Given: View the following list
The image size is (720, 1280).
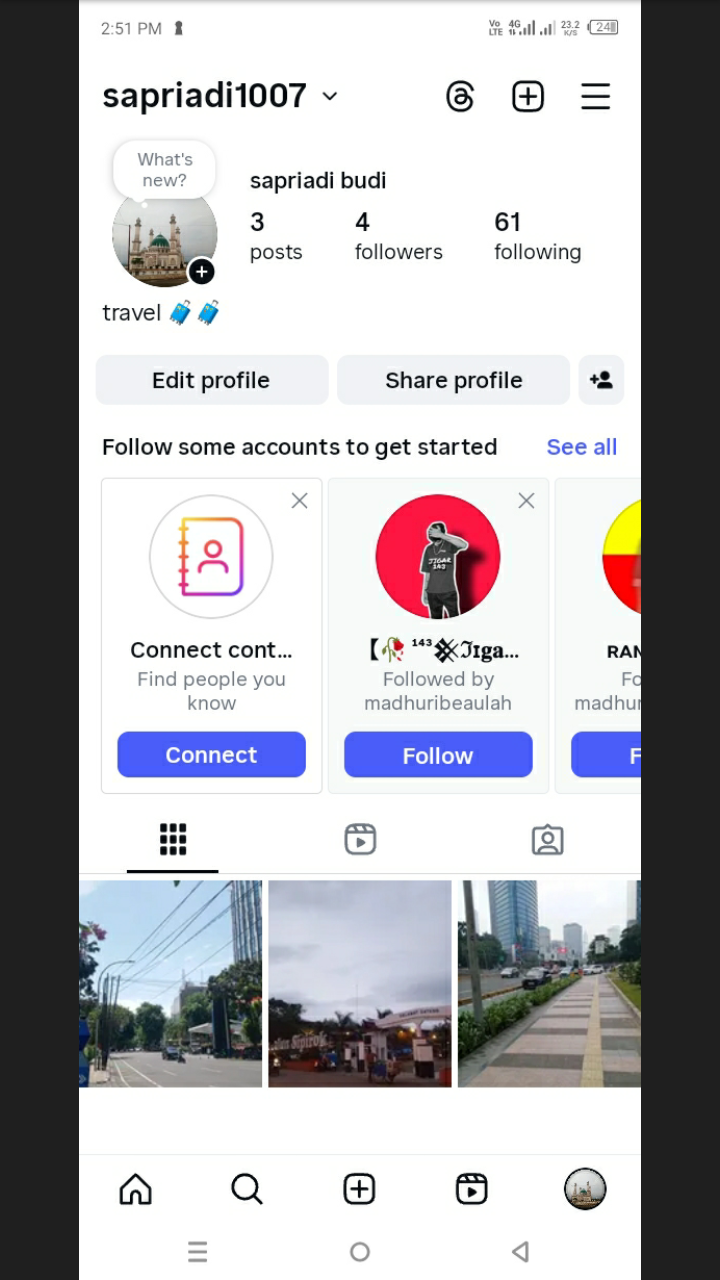Looking at the screenshot, I should click(x=537, y=236).
